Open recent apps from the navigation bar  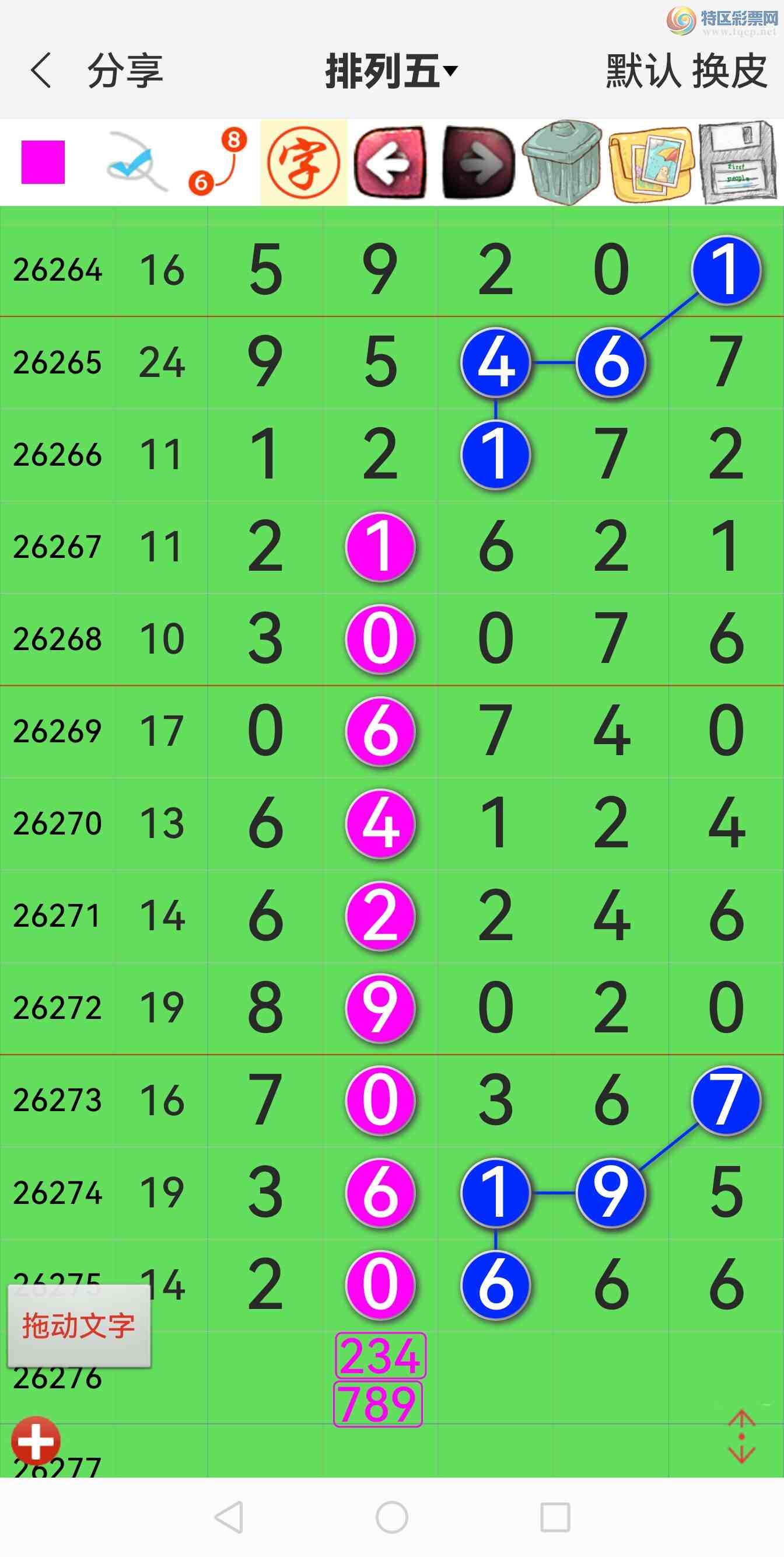[x=555, y=1517]
